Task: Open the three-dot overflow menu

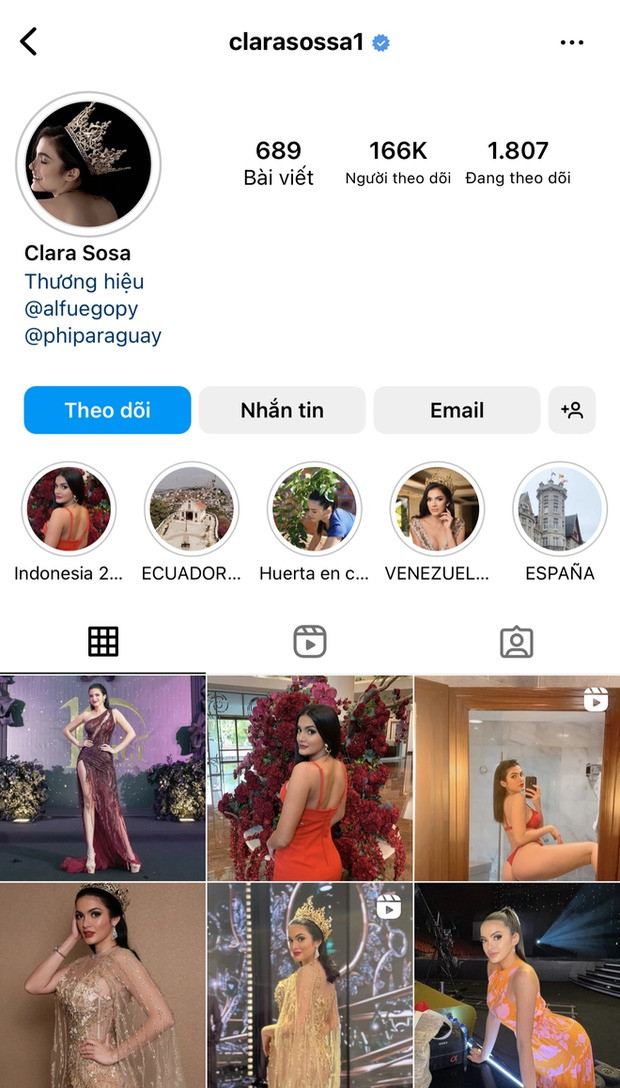Action: point(572,42)
